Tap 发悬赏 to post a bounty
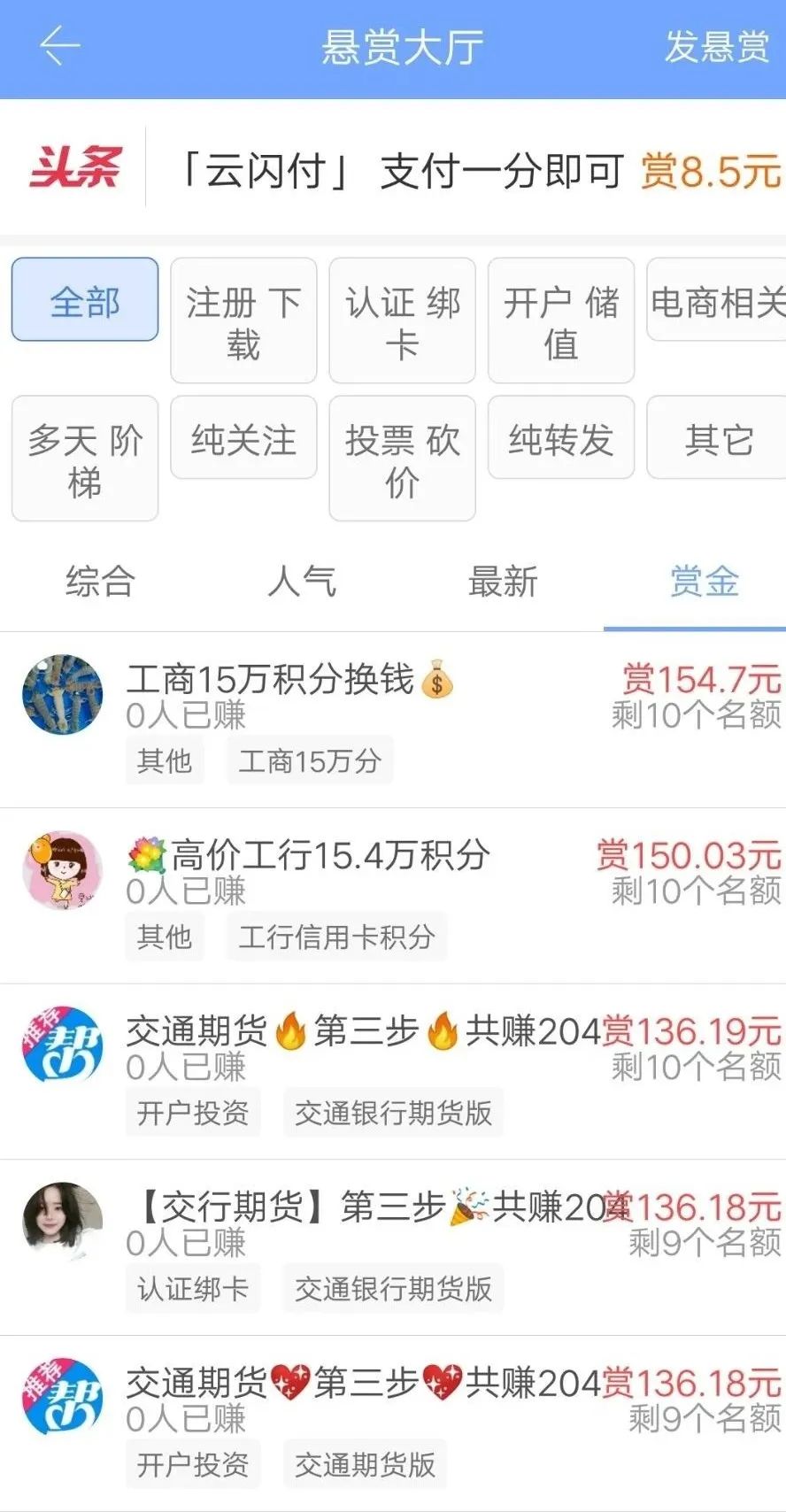 point(716,48)
